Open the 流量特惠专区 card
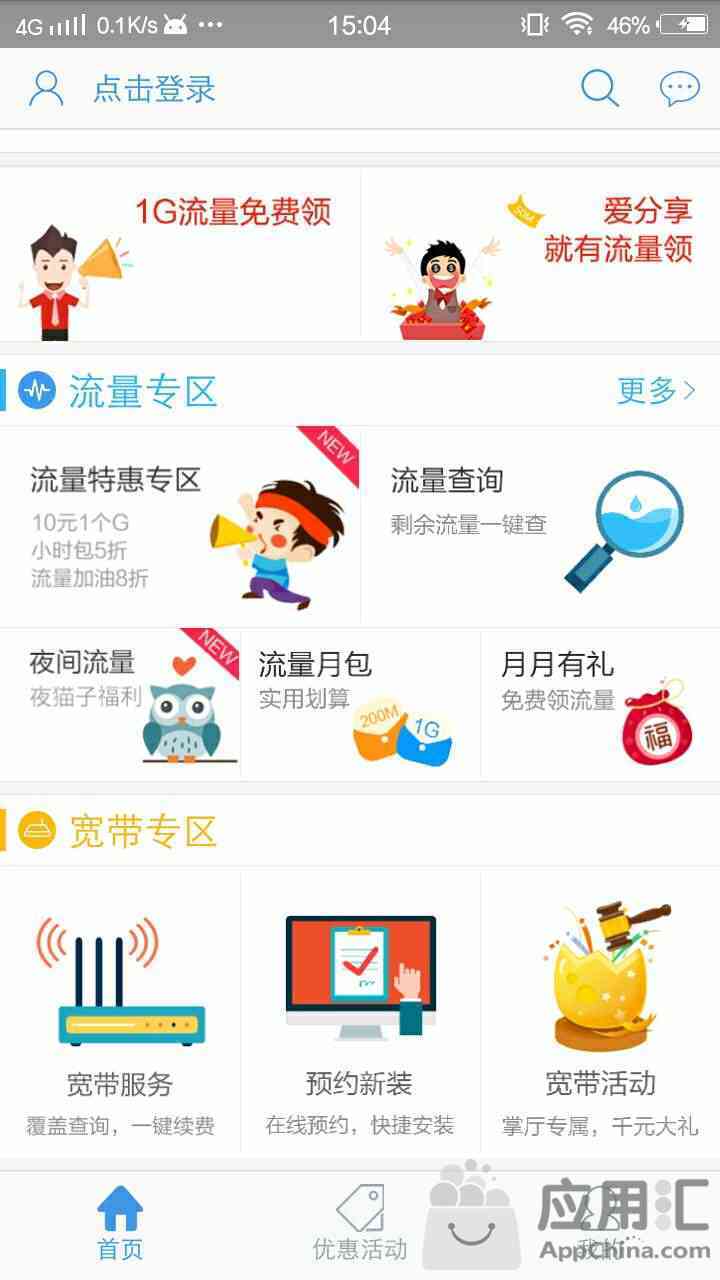 pyautogui.click(x=180, y=527)
